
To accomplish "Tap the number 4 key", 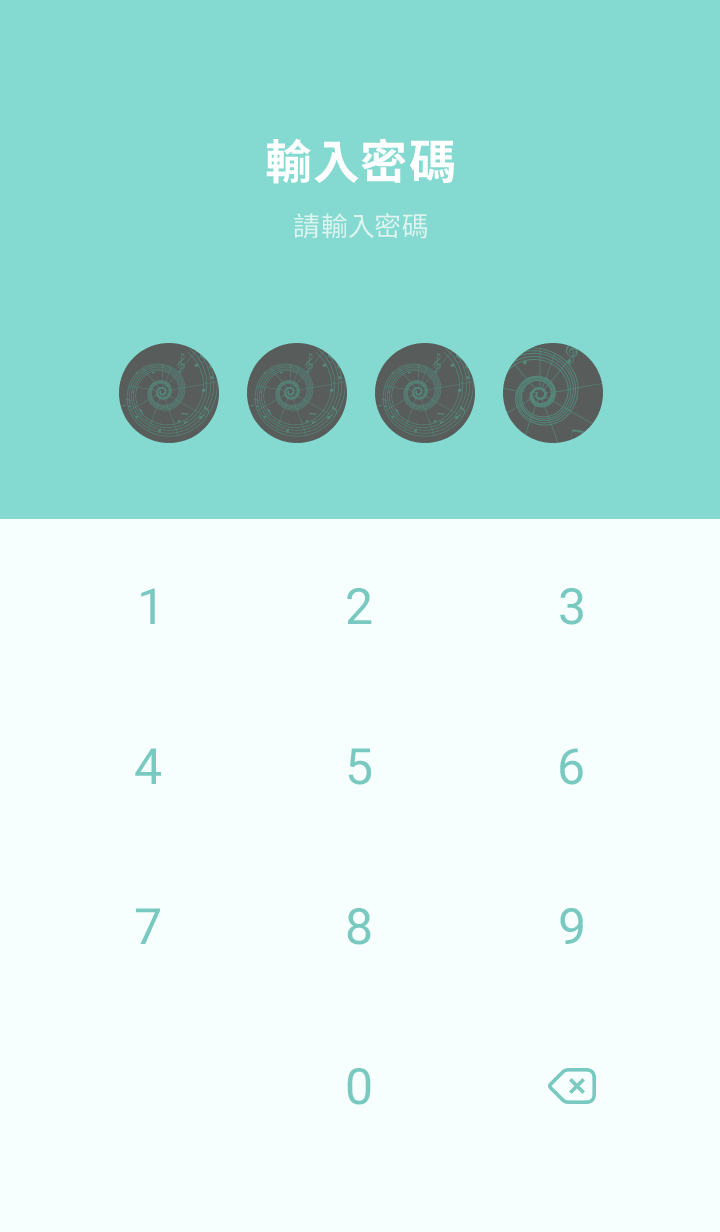I will tap(148, 767).
